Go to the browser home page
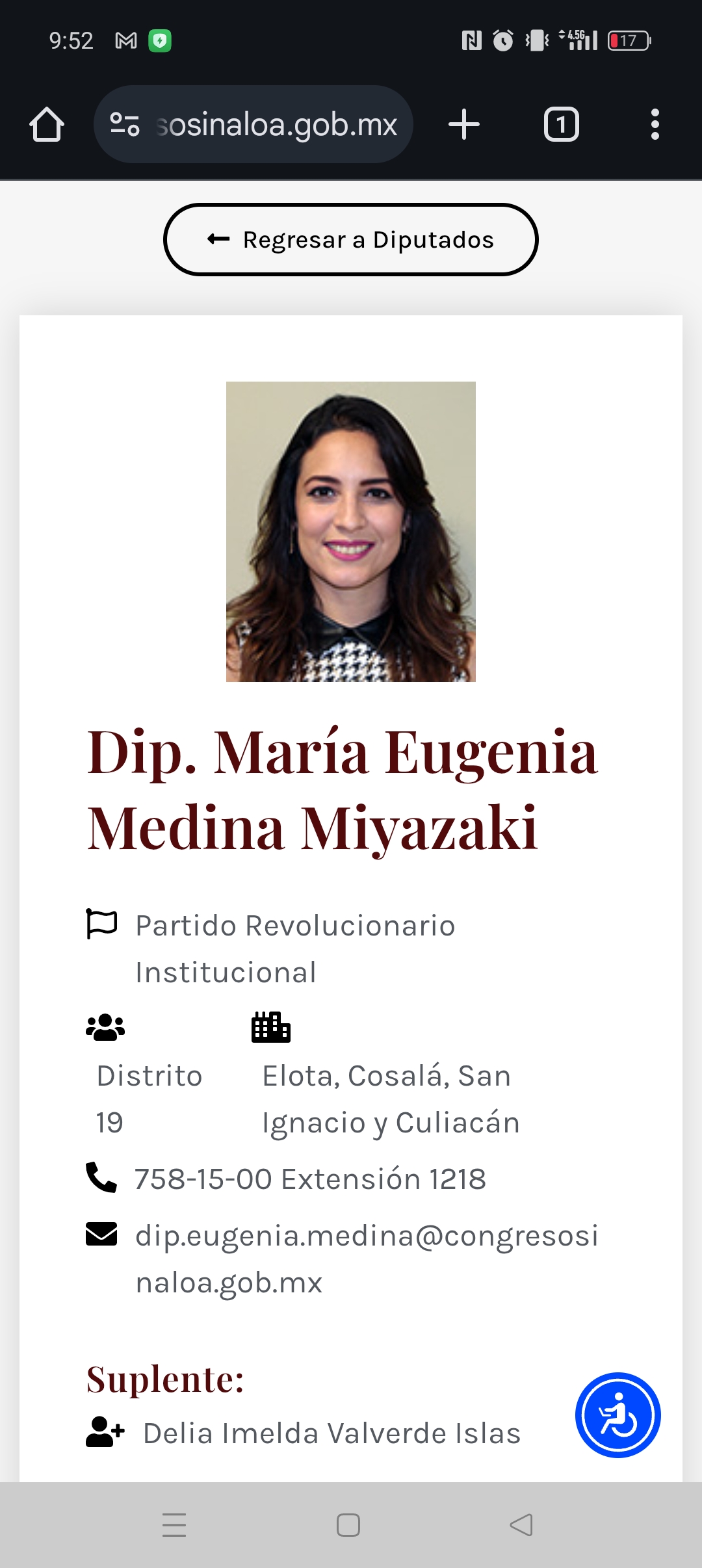702x1568 pixels. [47, 124]
